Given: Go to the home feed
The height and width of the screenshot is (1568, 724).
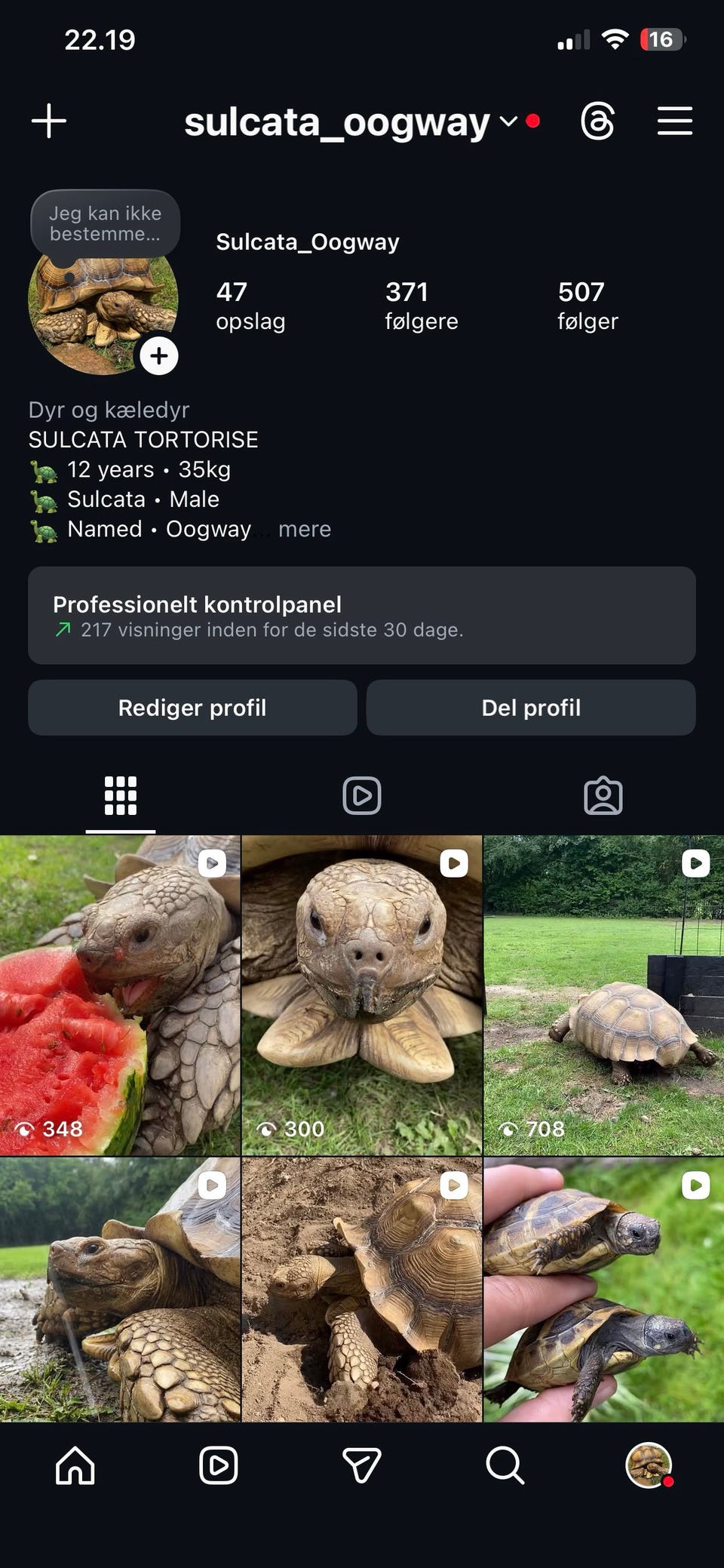Looking at the screenshot, I should 74,1466.
